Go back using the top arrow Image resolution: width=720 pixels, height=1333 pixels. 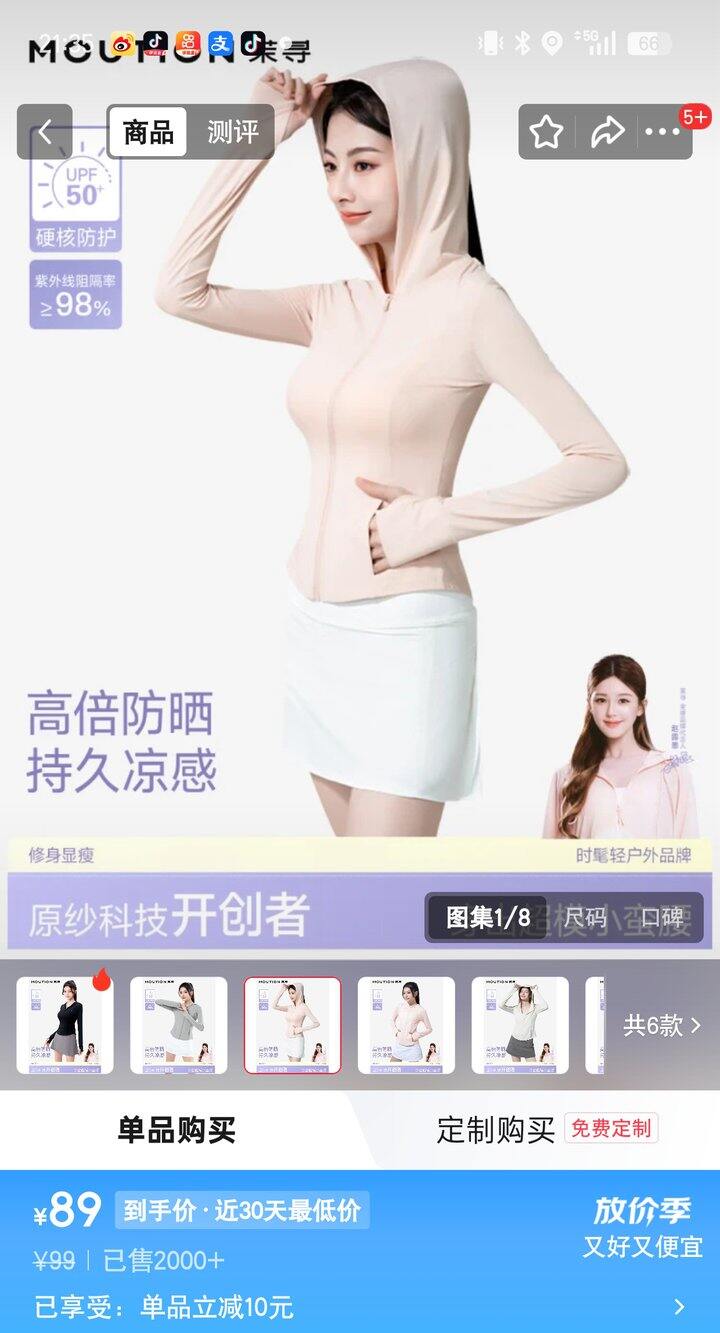[45, 132]
